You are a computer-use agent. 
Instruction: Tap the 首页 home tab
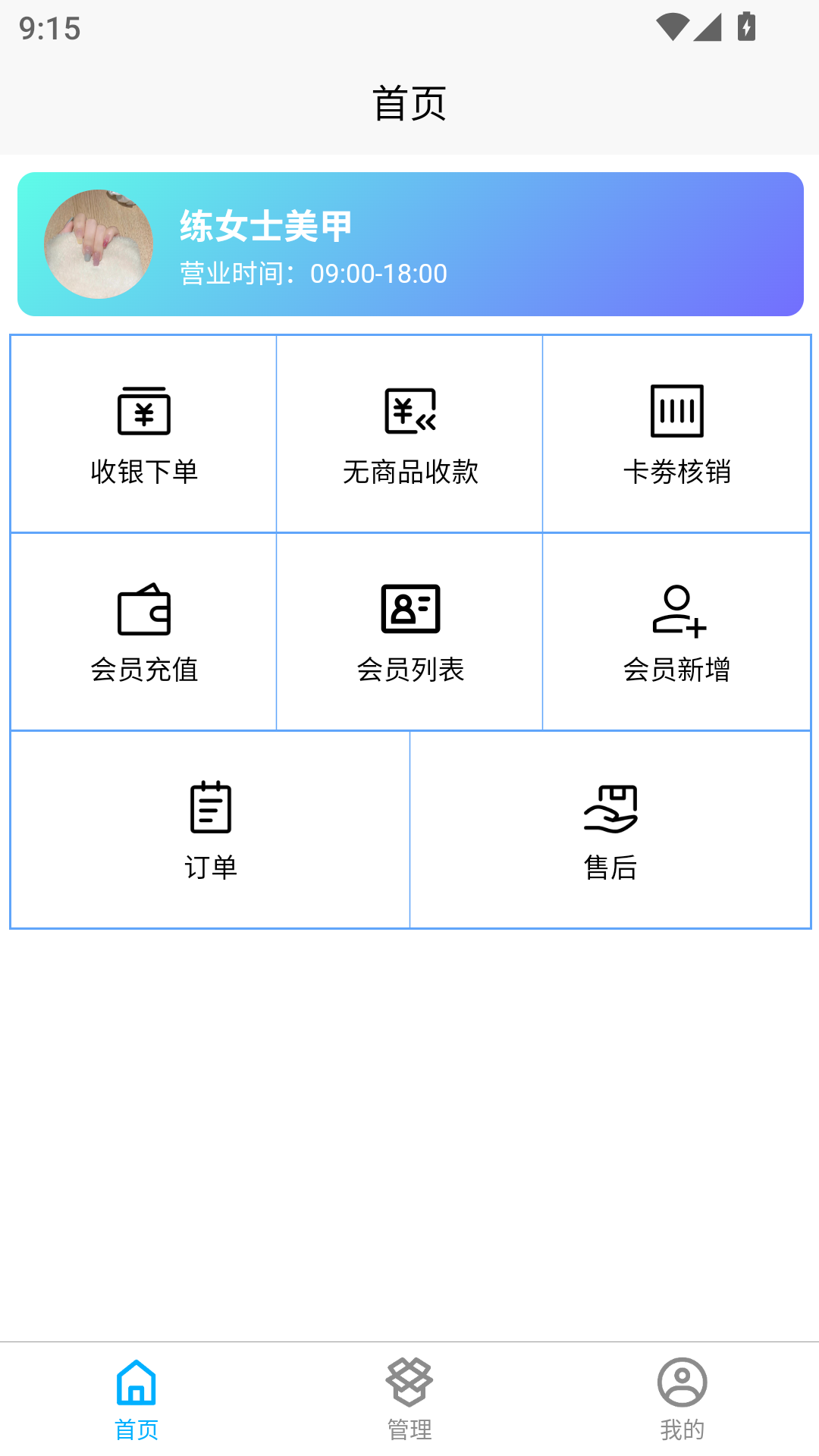[x=136, y=1399]
